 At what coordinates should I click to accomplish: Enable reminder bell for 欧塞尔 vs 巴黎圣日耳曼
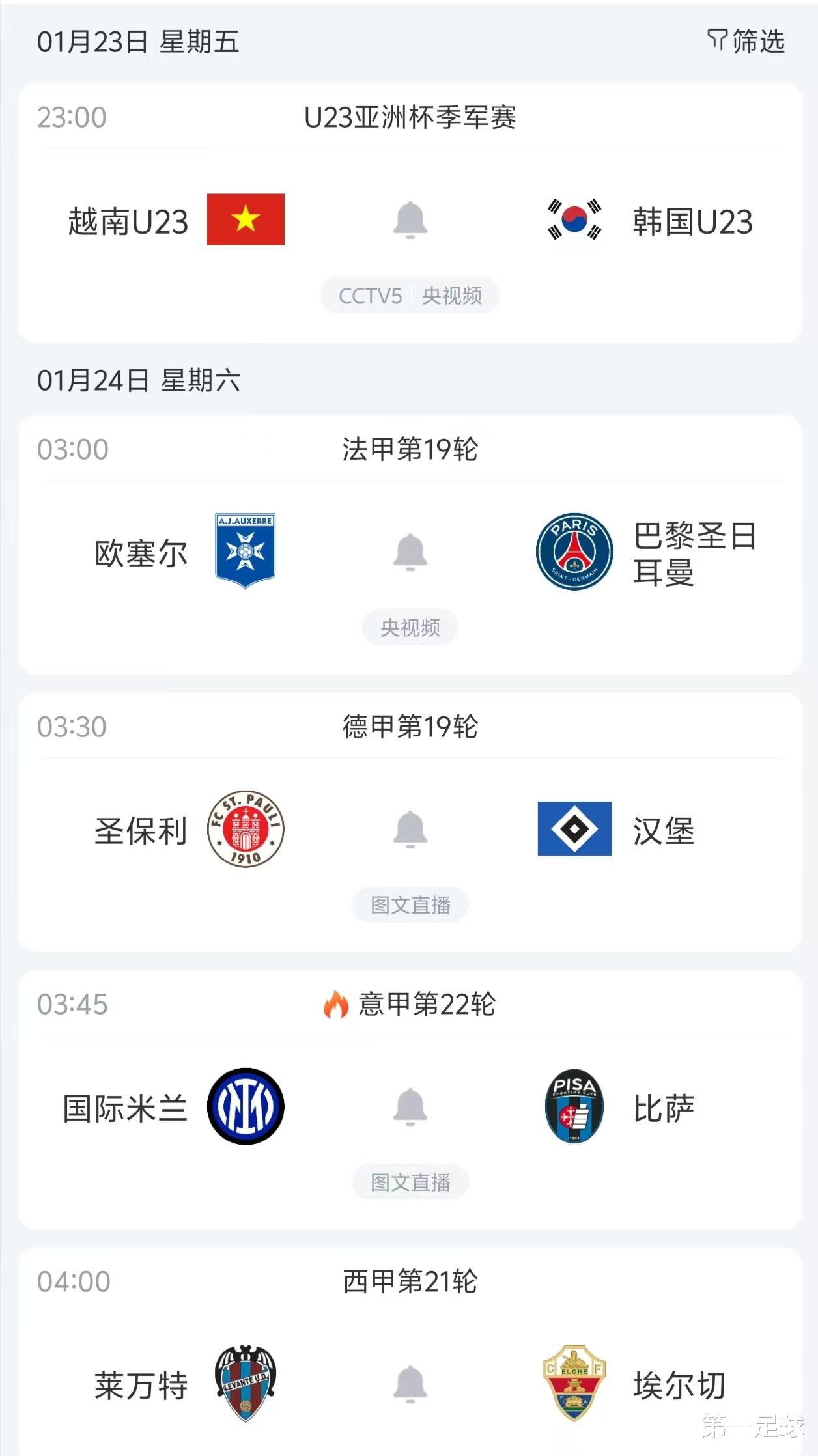[x=410, y=552]
